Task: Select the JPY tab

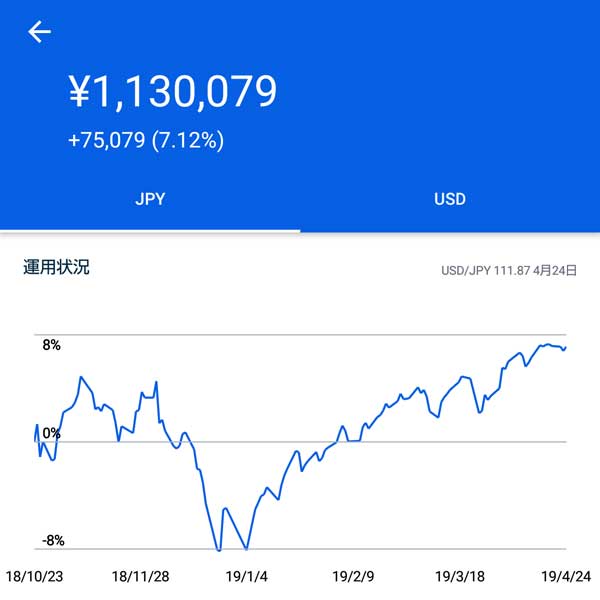Action: click(x=150, y=199)
